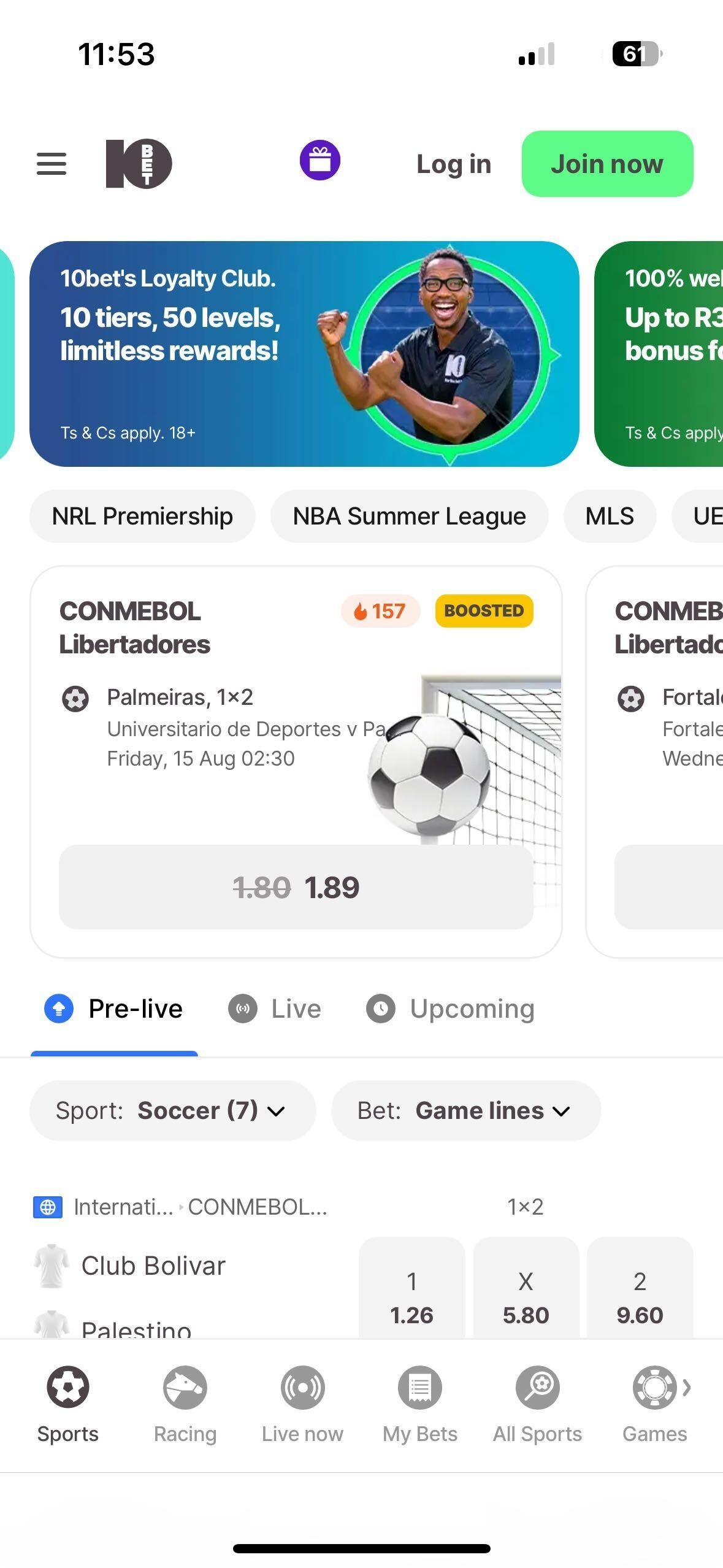Click the Log in link

[453, 164]
